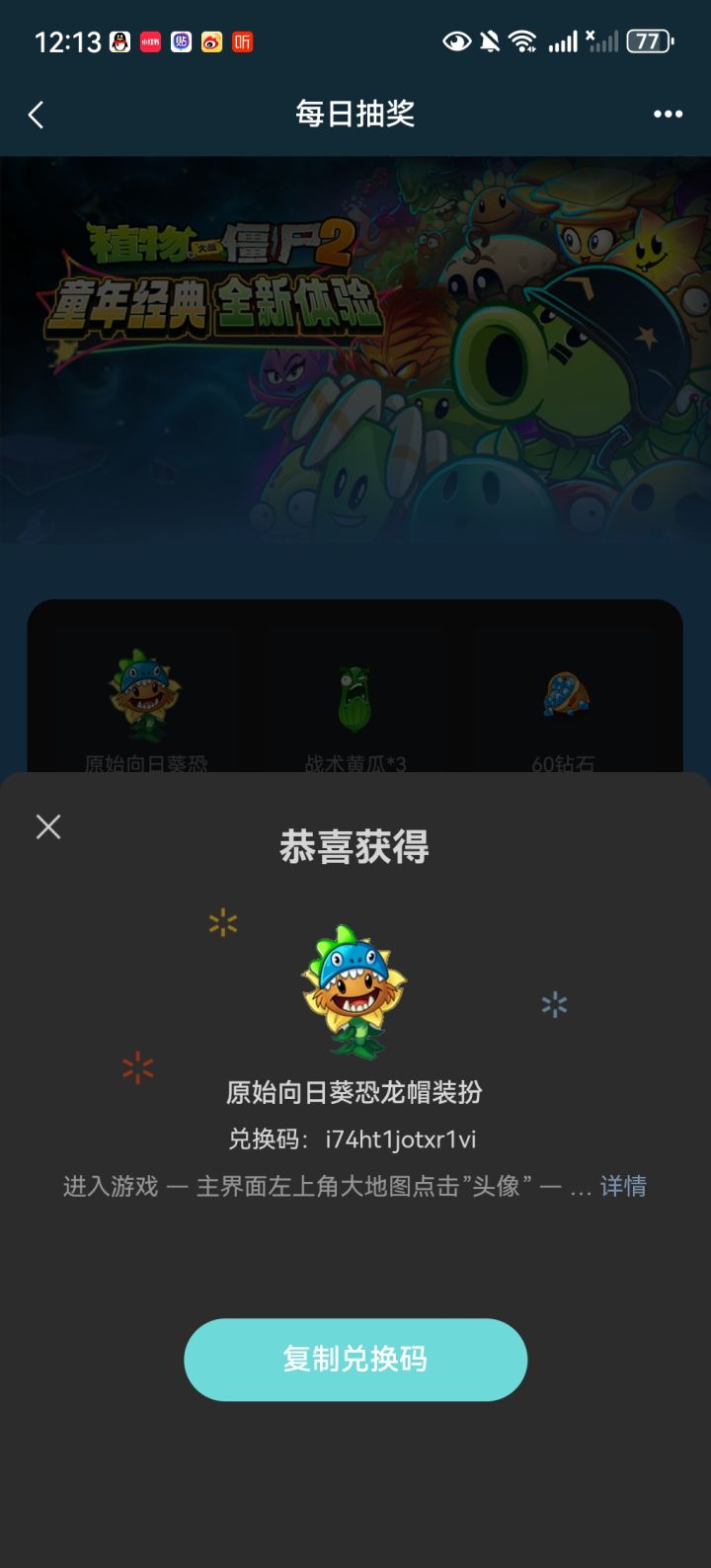This screenshot has height=1568, width=711.
Task: Tap the back arrow to leave 每日抽奖
Action: [x=36, y=116]
